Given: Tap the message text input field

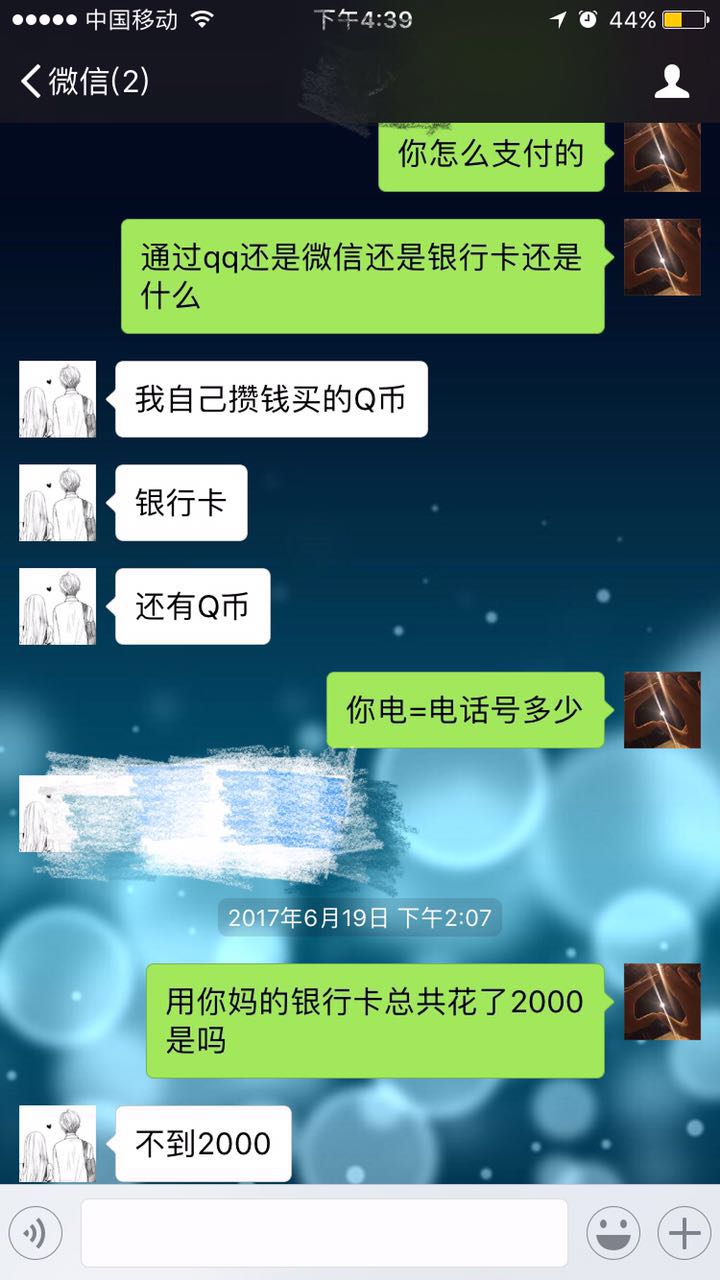Looking at the screenshot, I should pos(324,1233).
